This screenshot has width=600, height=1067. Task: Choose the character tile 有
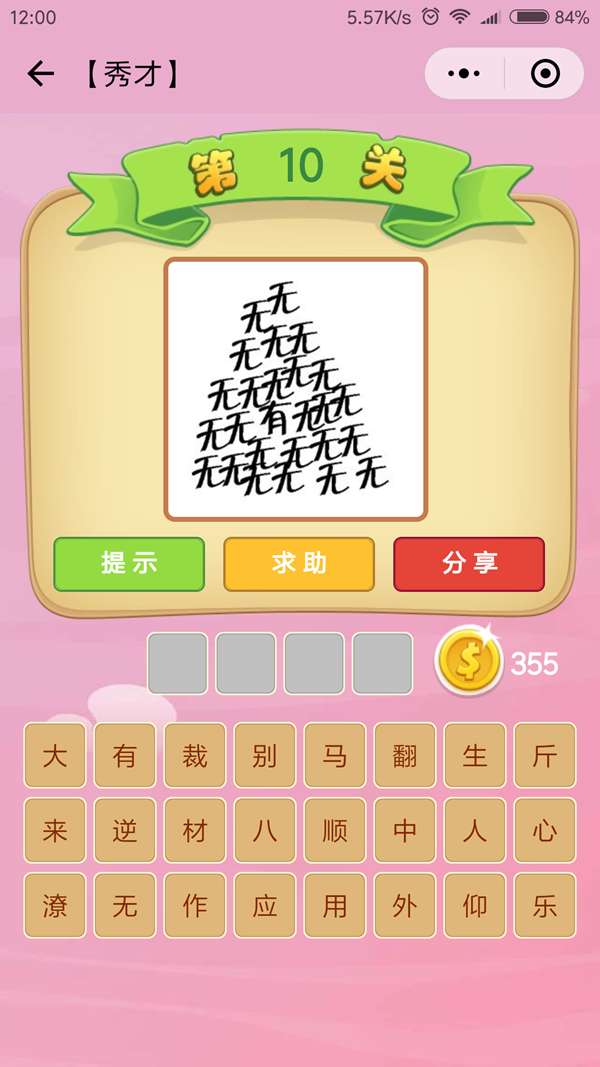pos(125,756)
